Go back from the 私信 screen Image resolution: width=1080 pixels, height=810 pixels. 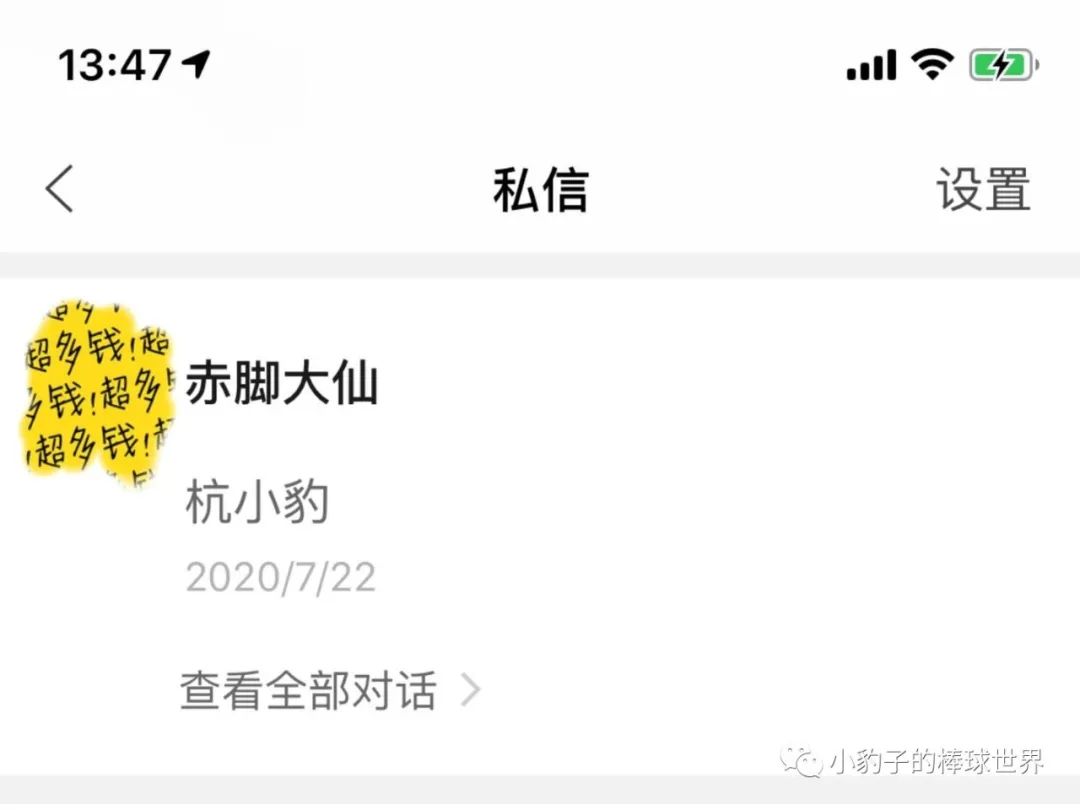(60, 188)
